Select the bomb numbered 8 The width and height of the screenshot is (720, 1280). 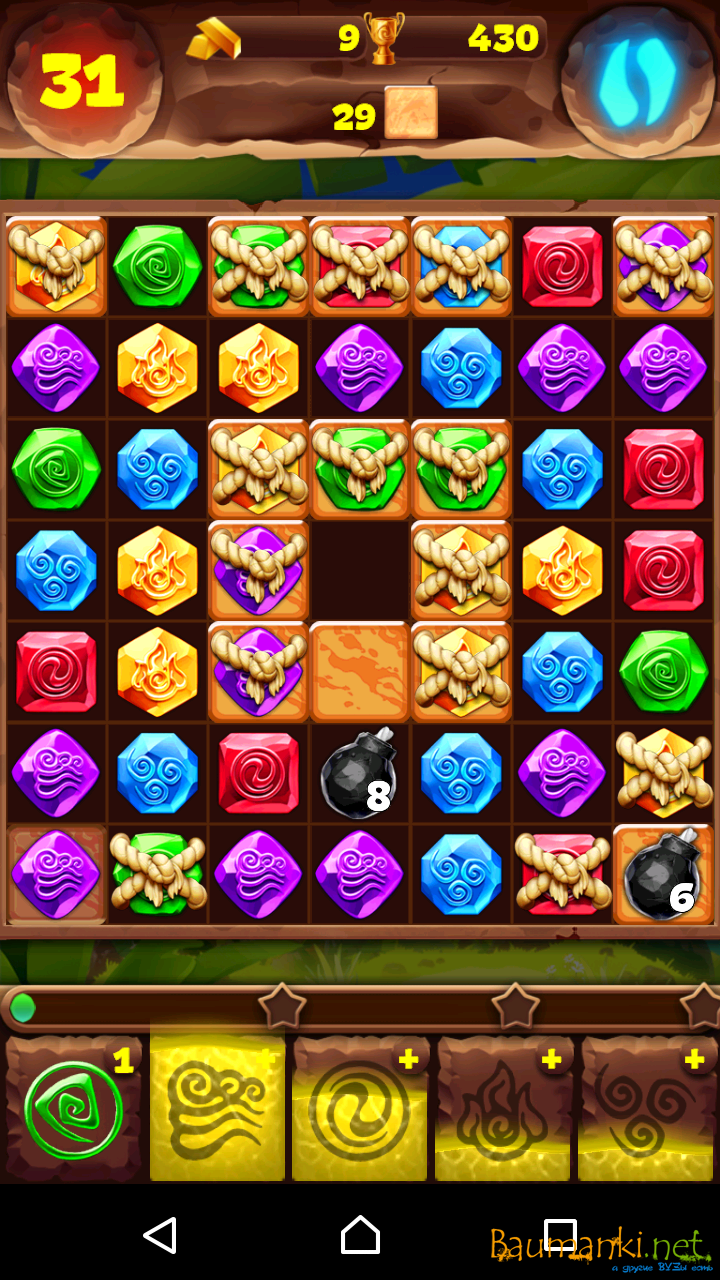(x=359, y=773)
